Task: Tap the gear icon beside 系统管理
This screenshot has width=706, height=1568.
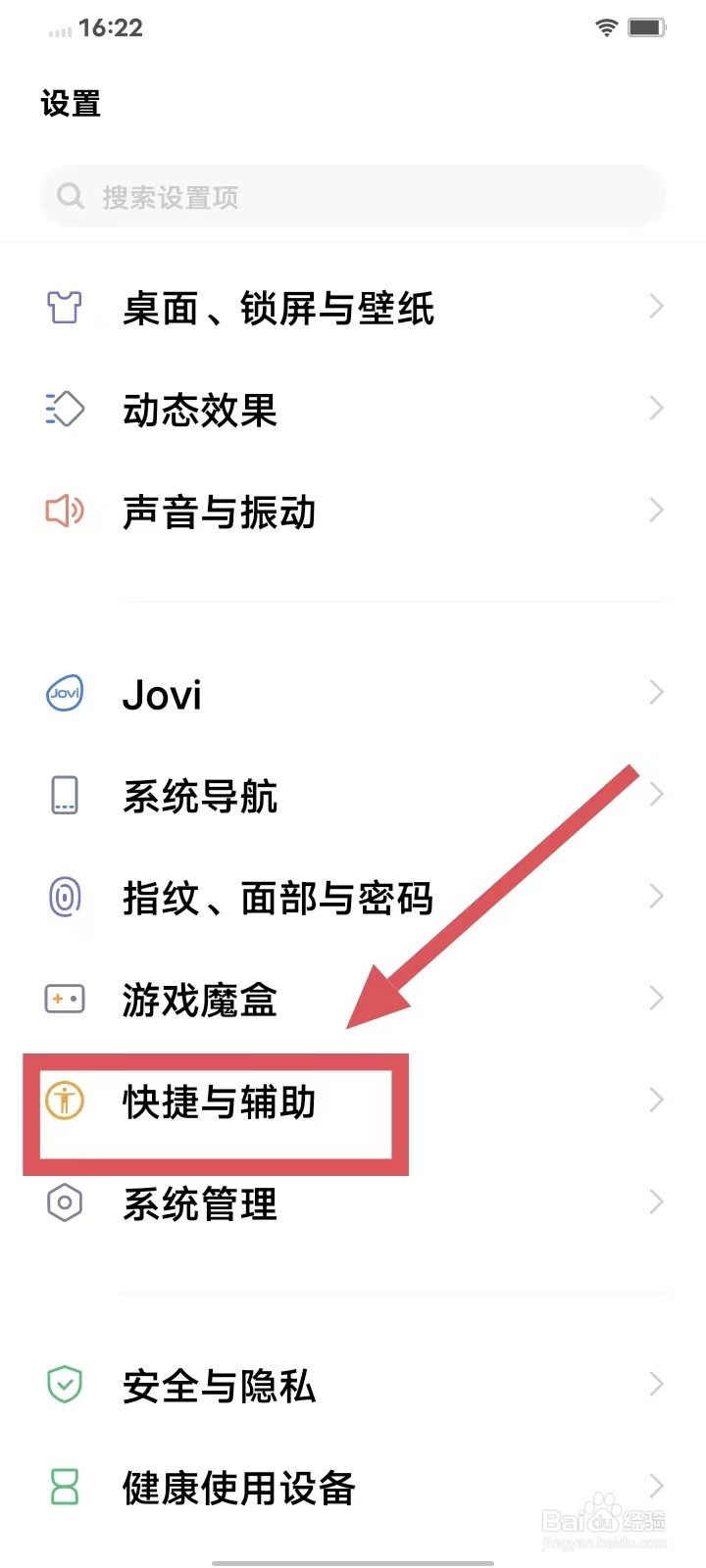Action: (64, 1203)
